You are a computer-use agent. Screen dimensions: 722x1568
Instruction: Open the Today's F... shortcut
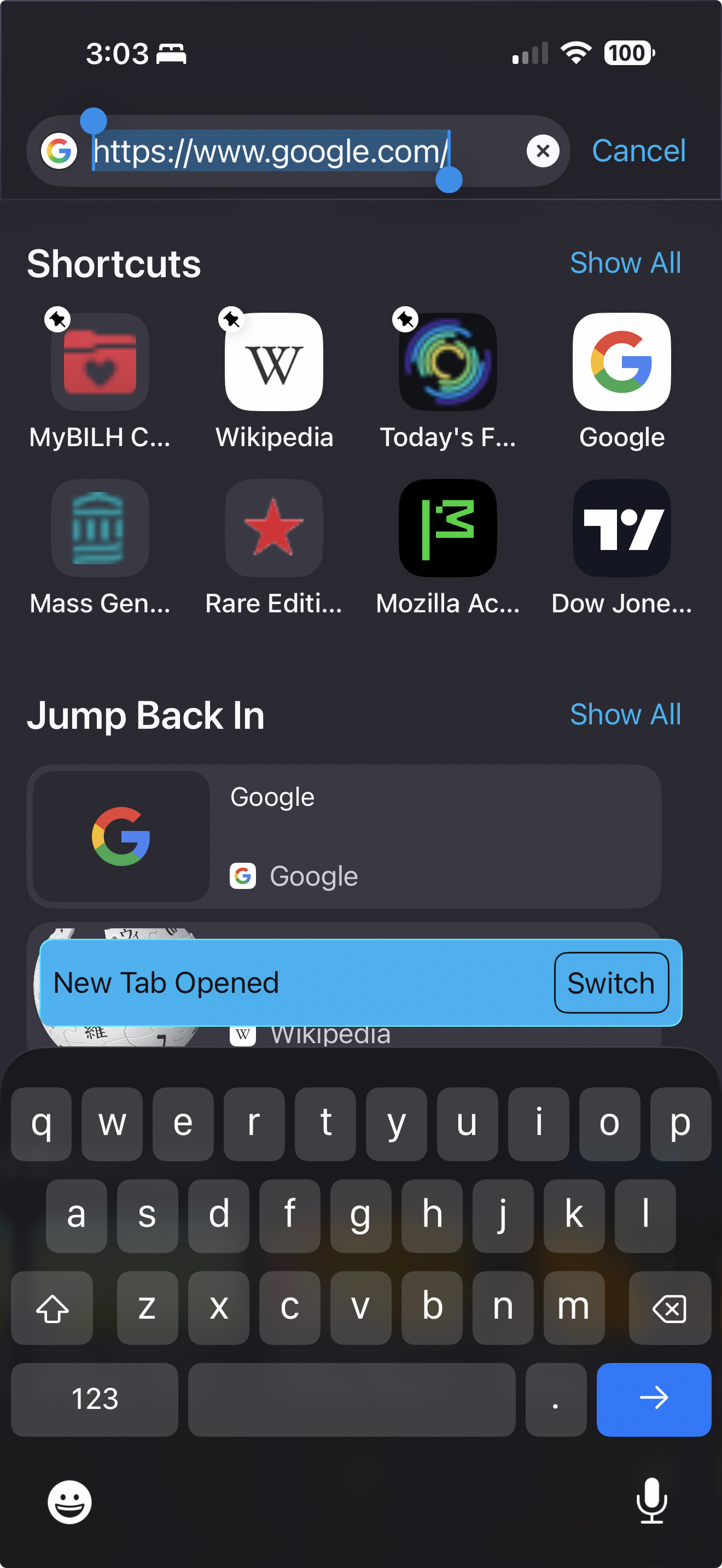tap(447, 362)
